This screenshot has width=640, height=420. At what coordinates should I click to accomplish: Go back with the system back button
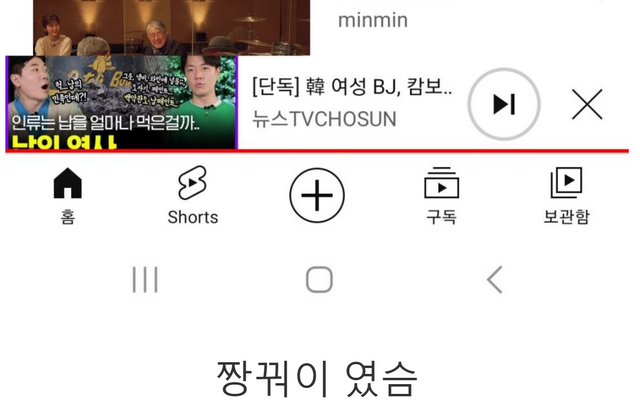(x=494, y=280)
